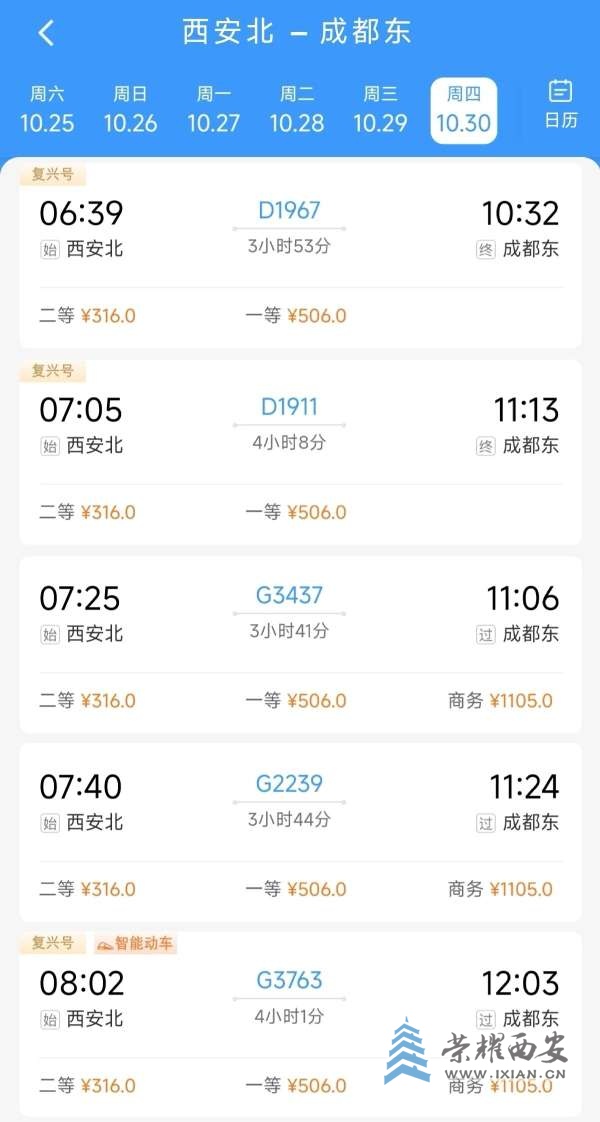Open the 日历 calendar picker
The height and width of the screenshot is (1122, 600).
[x=560, y=105]
